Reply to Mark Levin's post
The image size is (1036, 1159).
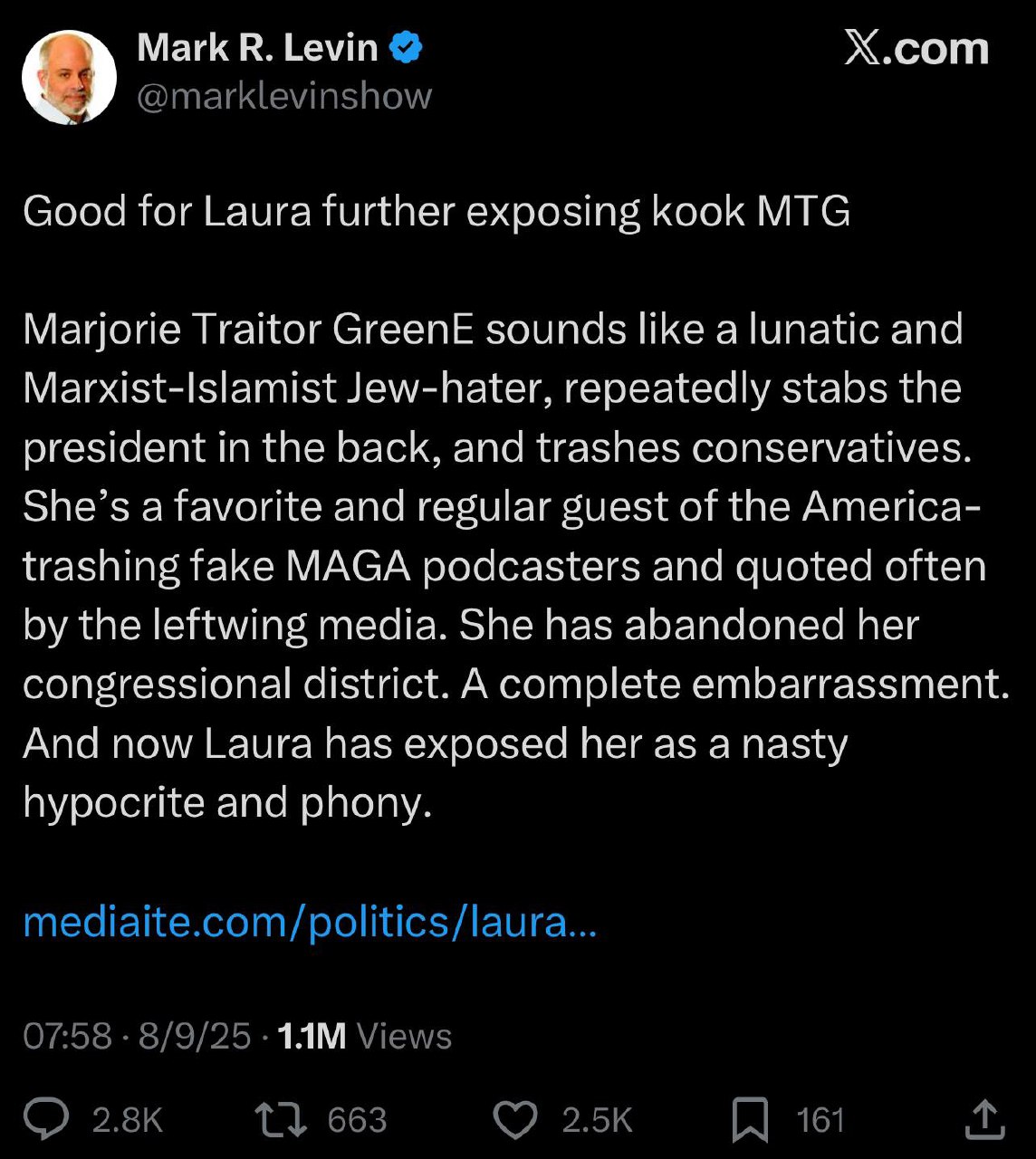[45, 1119]
